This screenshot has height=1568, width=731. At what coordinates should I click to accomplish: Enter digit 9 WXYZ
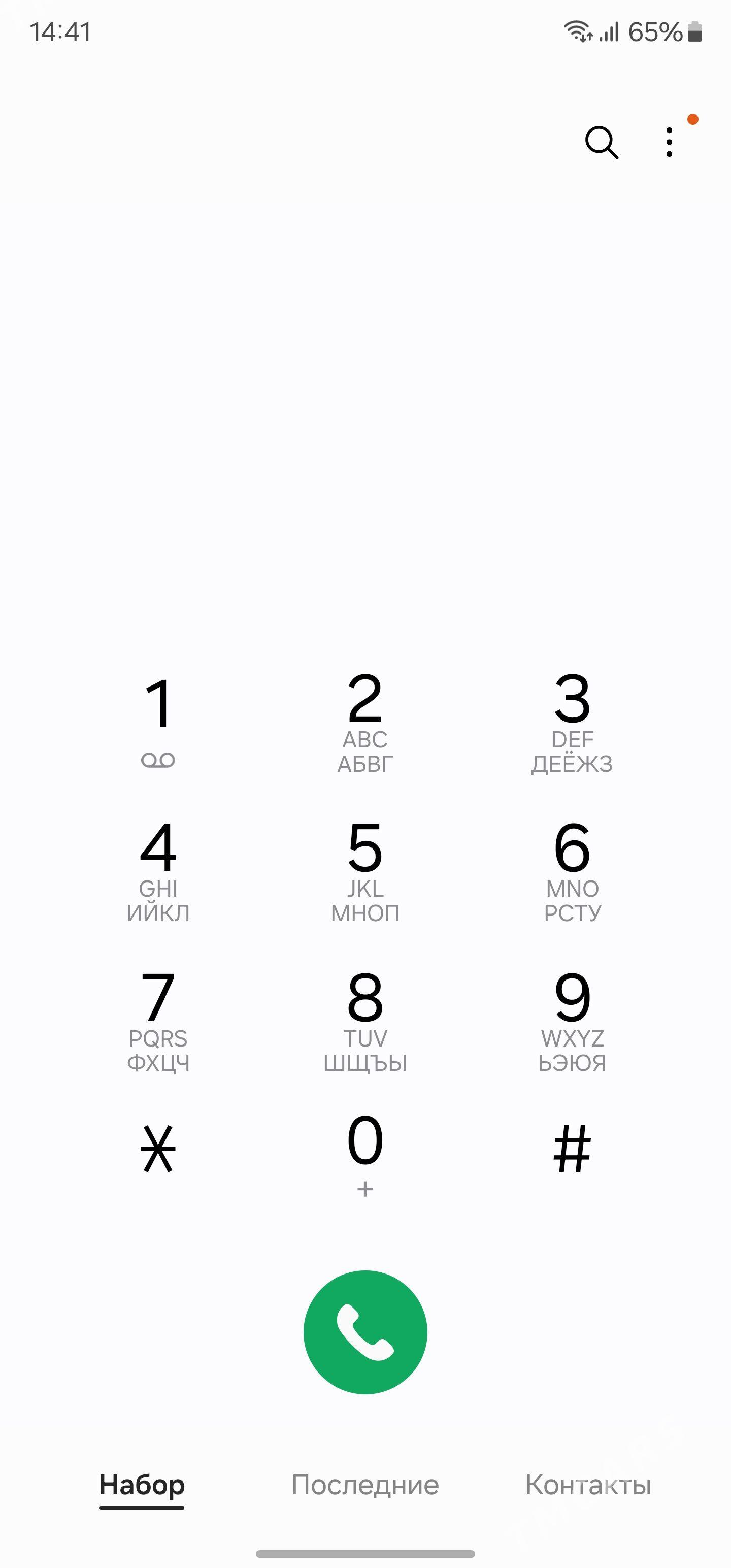[x=572, y=1020]
